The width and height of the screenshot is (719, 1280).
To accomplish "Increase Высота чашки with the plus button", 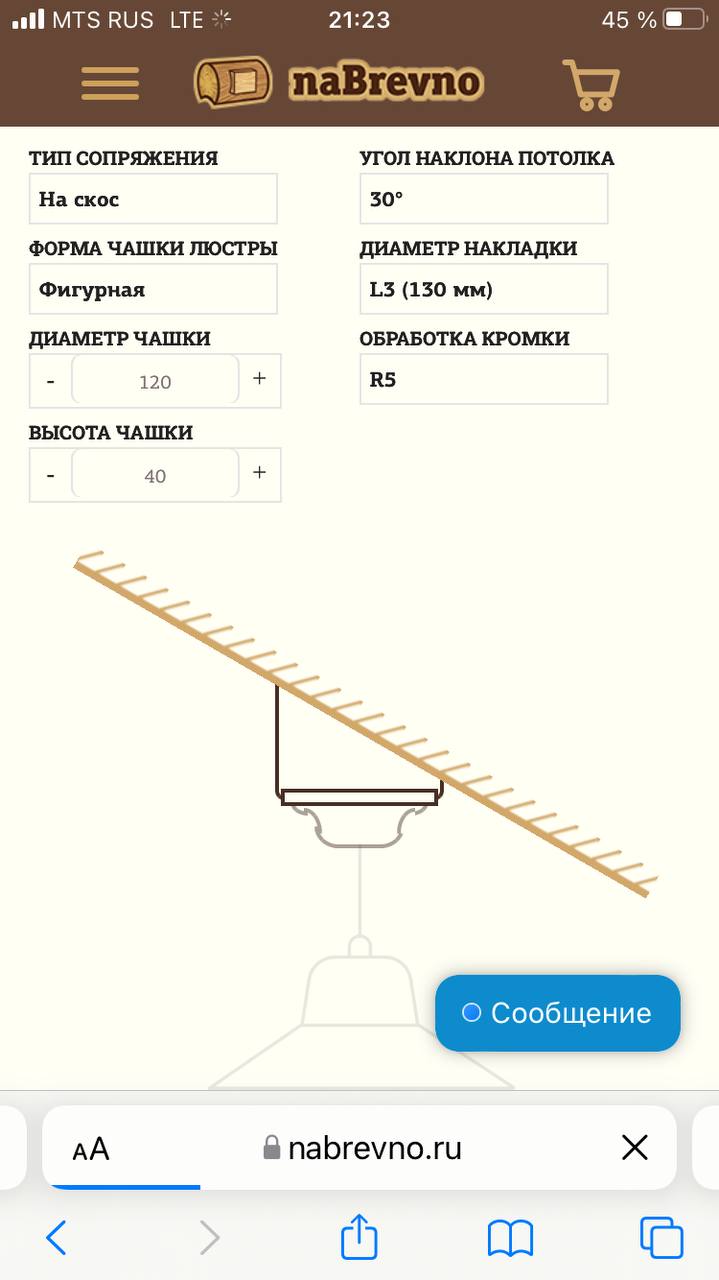I will (x=259, y=473).
